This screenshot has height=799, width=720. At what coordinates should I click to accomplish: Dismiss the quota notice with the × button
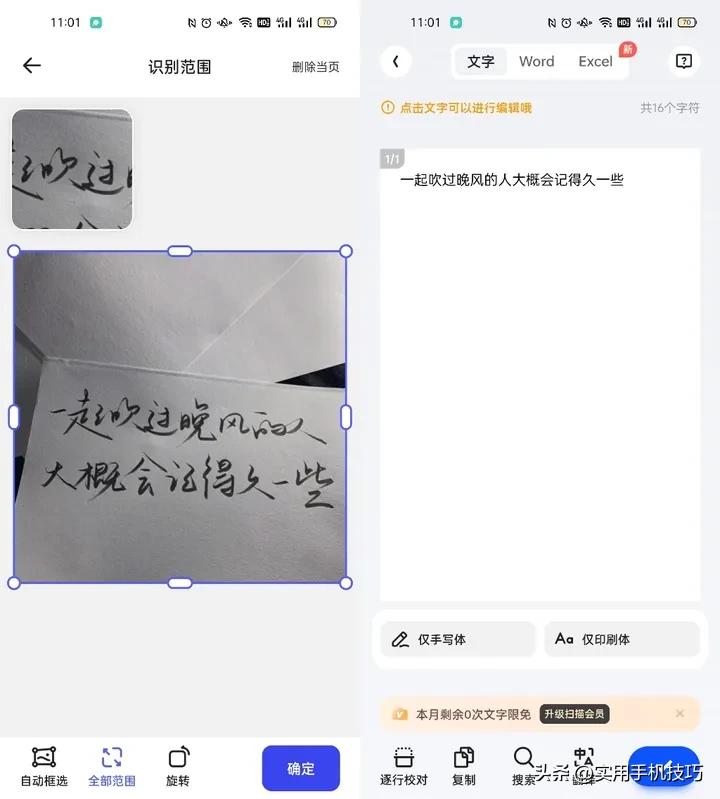point(680,713)
